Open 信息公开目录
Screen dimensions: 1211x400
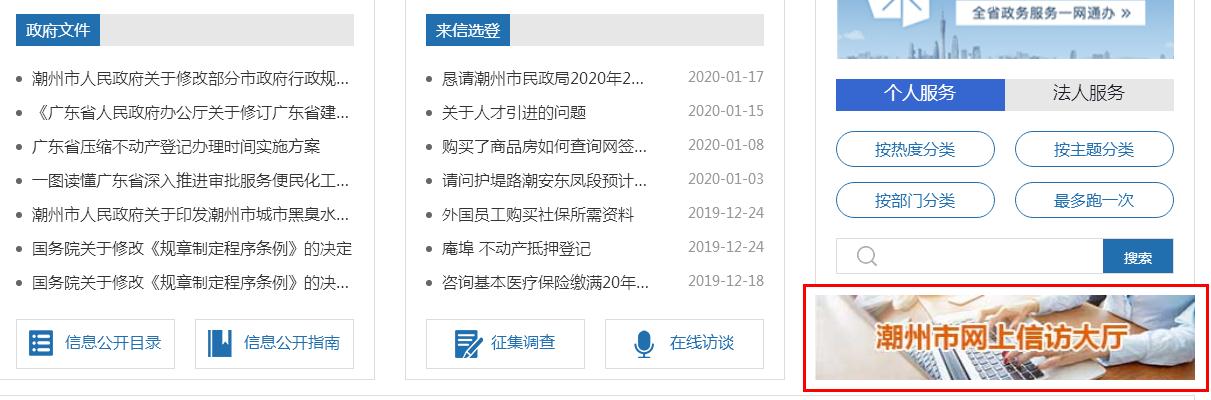96,343
